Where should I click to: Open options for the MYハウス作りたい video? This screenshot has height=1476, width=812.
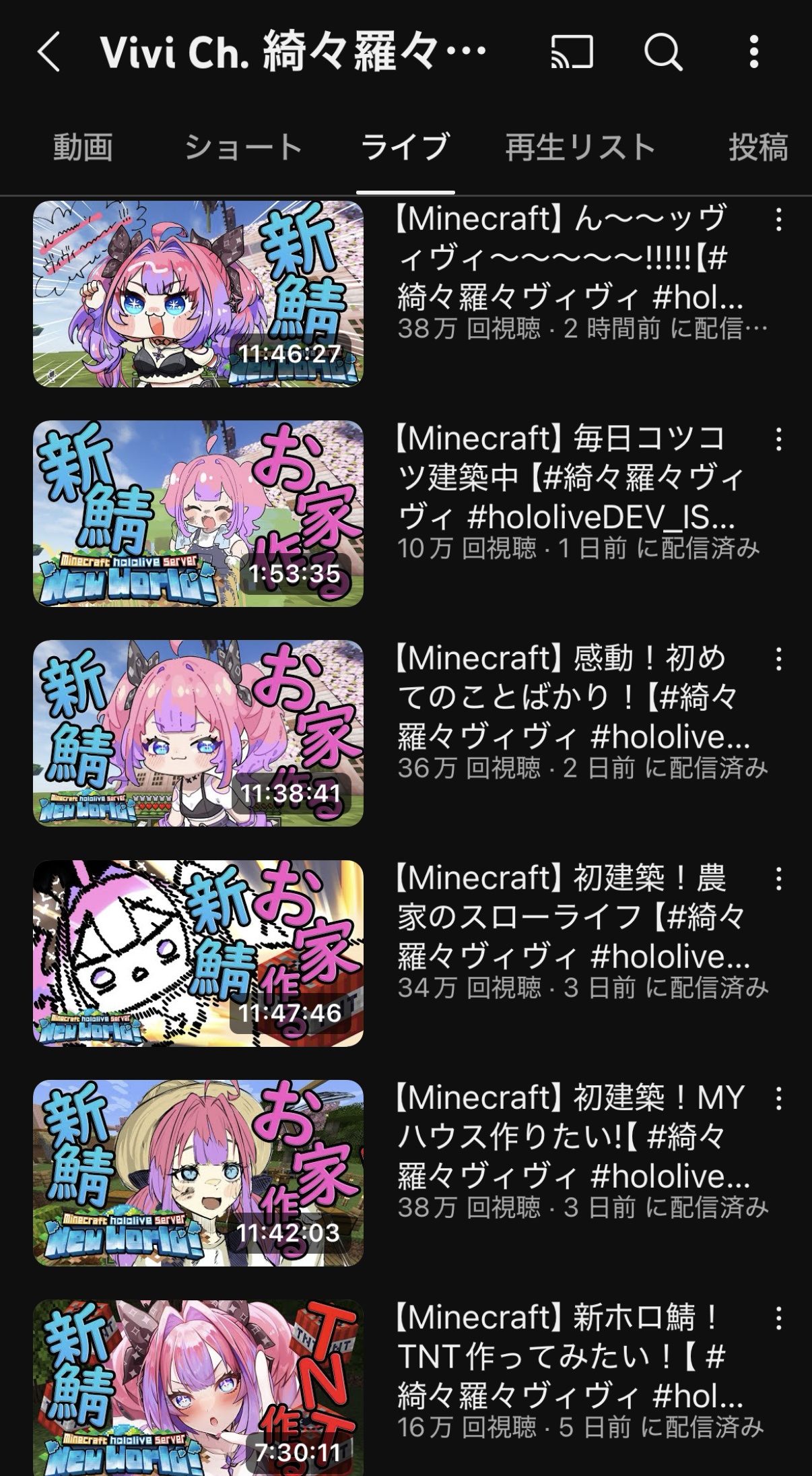779,1099
